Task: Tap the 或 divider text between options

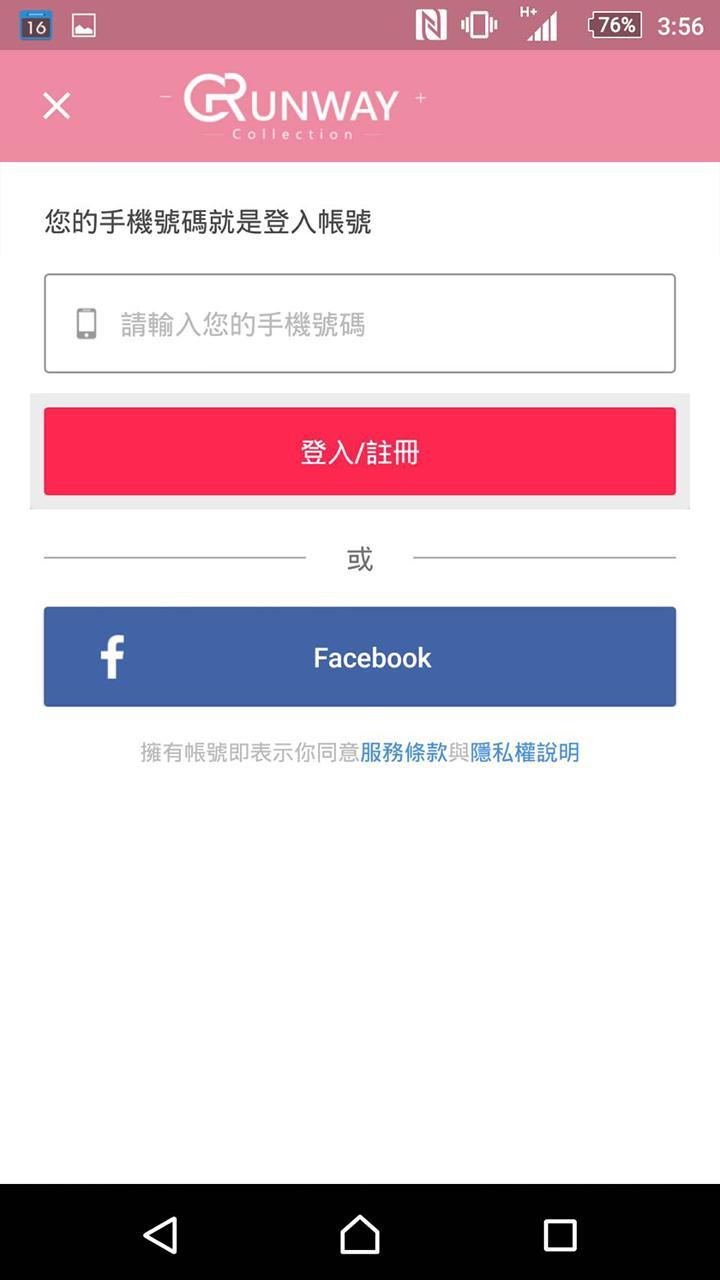Action: (359, 558)
